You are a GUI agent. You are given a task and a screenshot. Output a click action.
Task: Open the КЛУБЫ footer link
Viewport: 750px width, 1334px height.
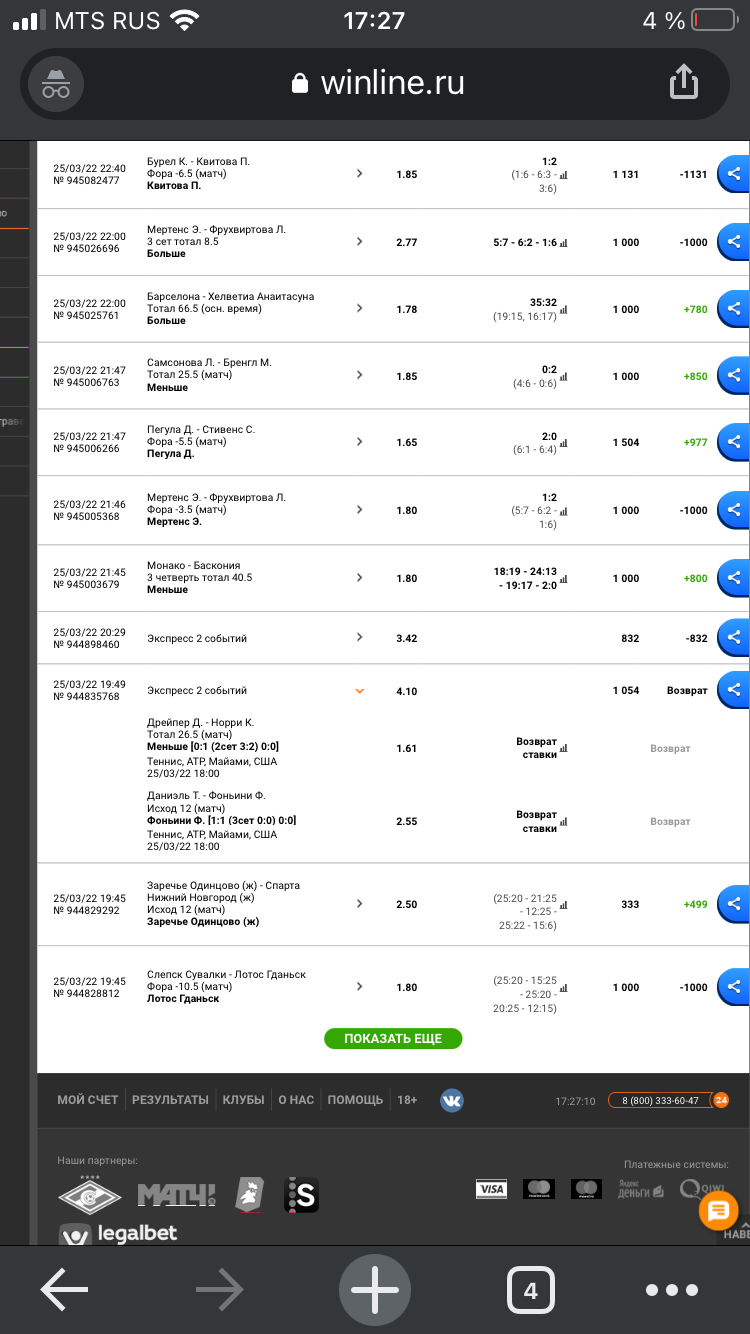pyautogui.click(x=244, y=1100)
